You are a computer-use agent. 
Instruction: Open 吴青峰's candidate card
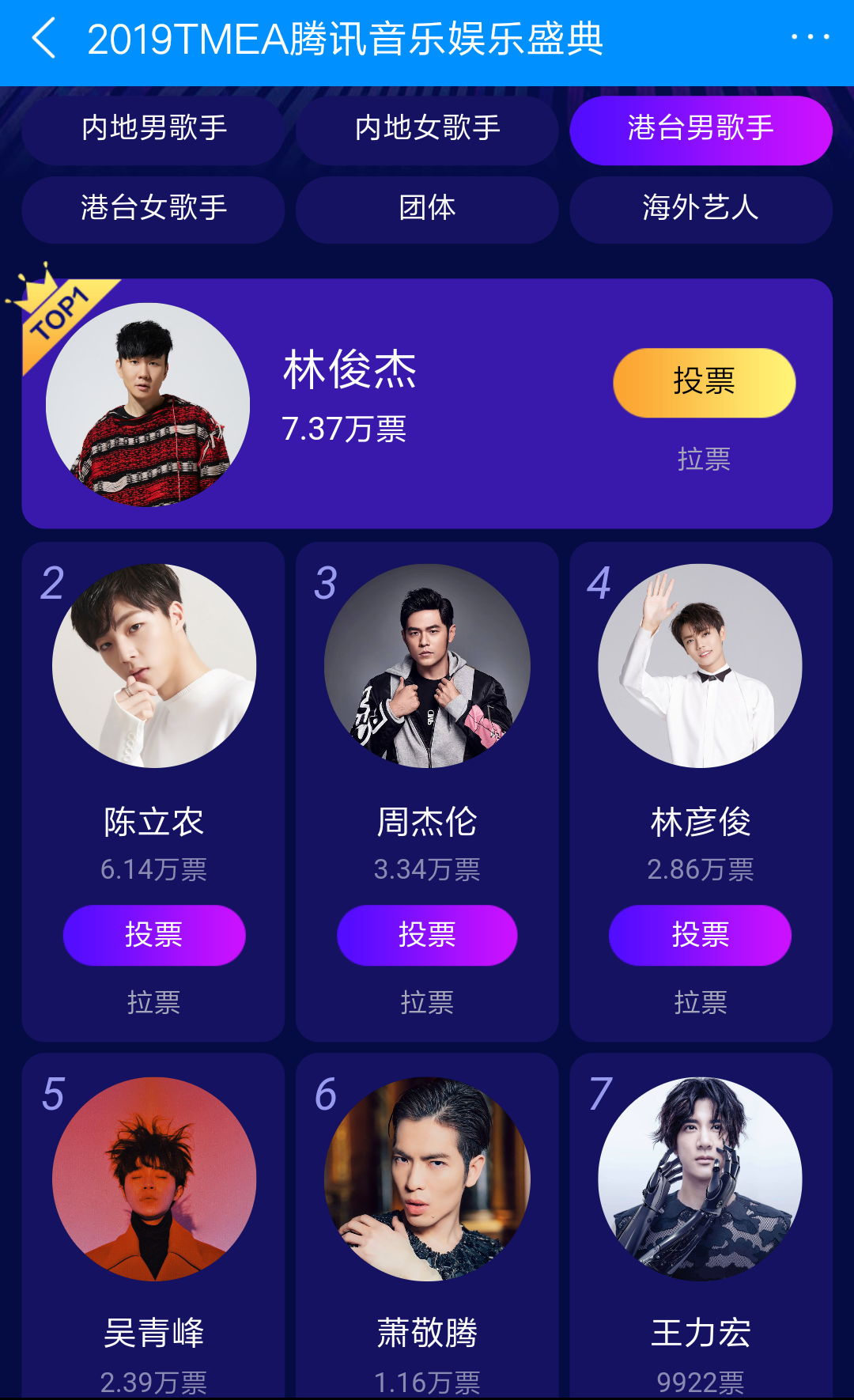click(154, 1226)
